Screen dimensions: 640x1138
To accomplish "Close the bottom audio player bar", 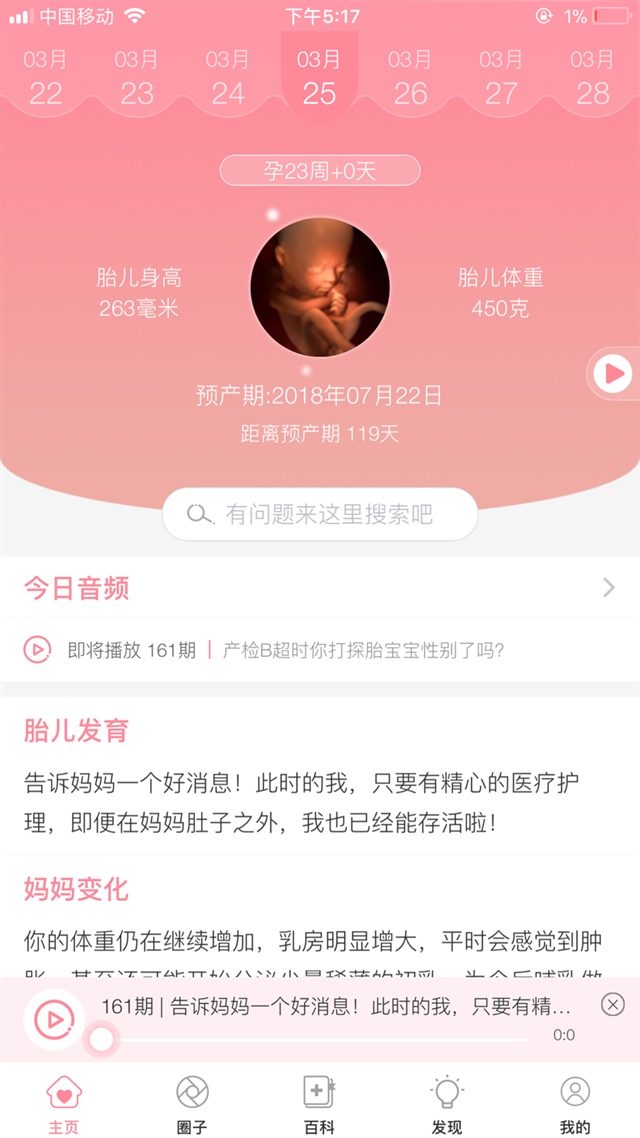I will pyautogui.click(x=613, y=1004).
